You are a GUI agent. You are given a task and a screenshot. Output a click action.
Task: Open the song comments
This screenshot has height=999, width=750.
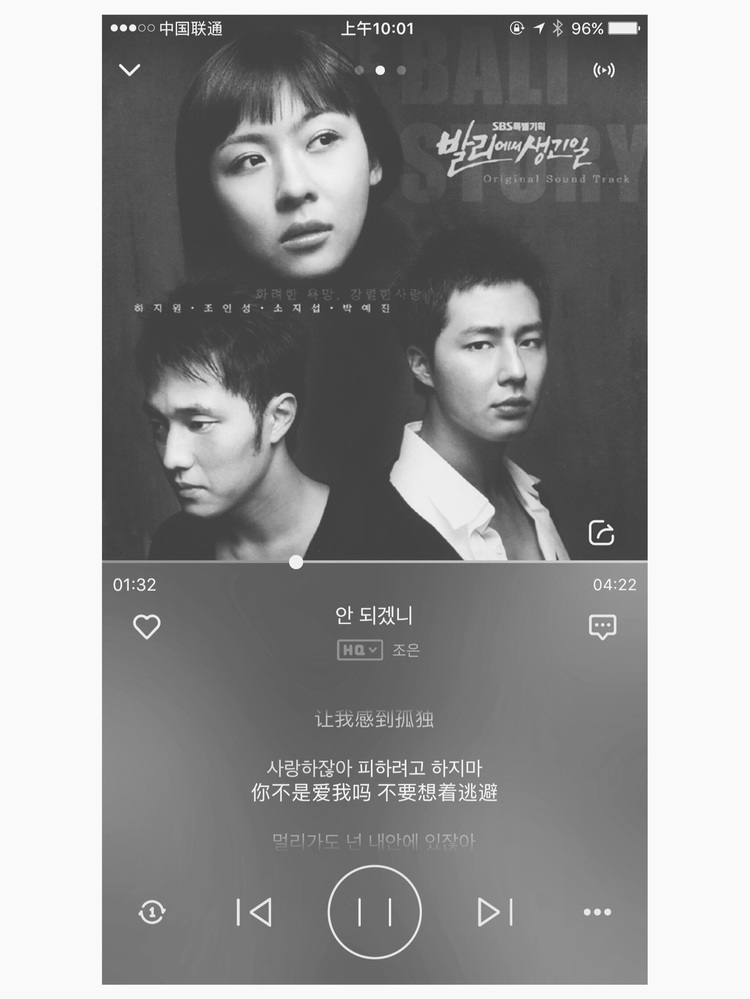point(602,627)
